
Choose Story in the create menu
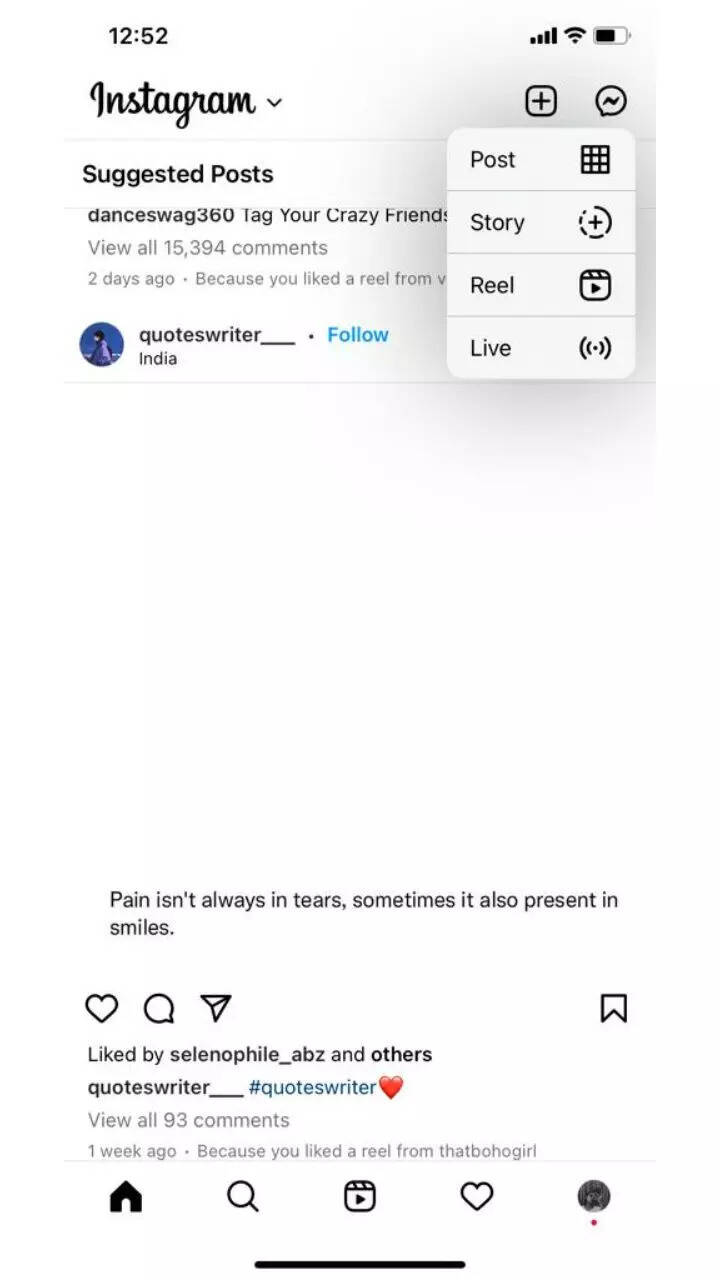540,222
